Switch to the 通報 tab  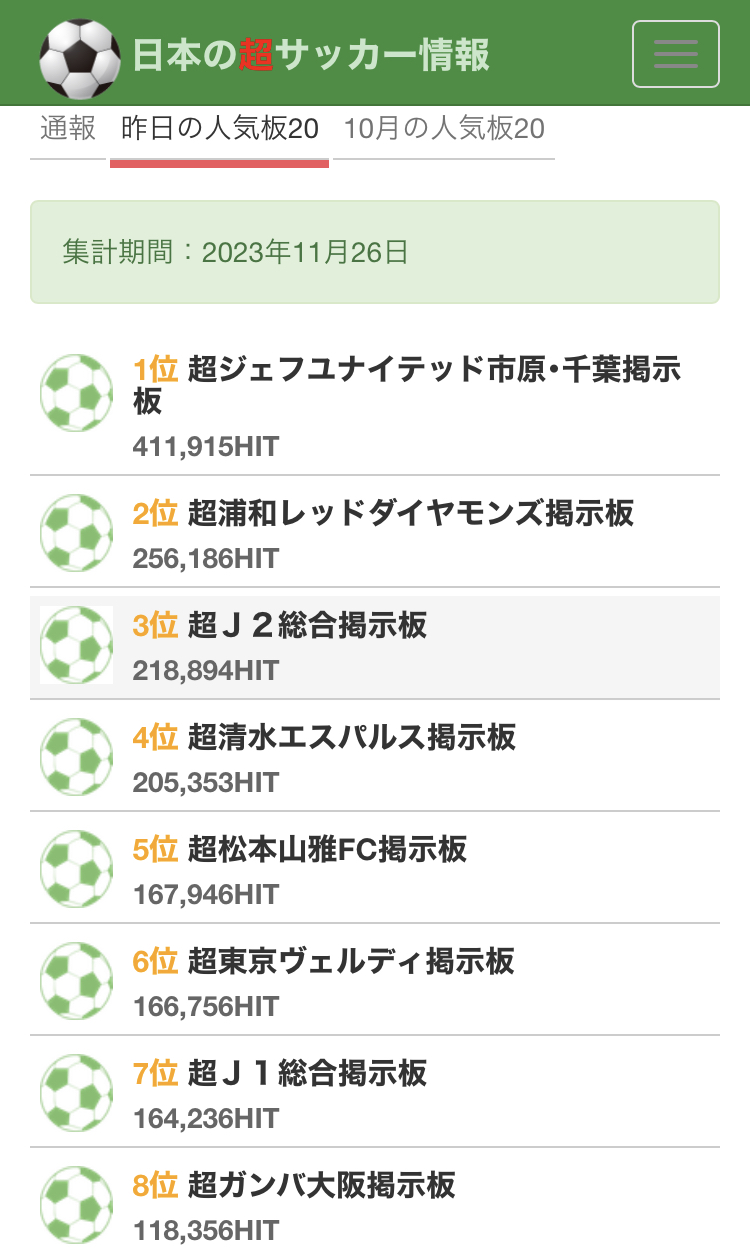click(68, 129)
